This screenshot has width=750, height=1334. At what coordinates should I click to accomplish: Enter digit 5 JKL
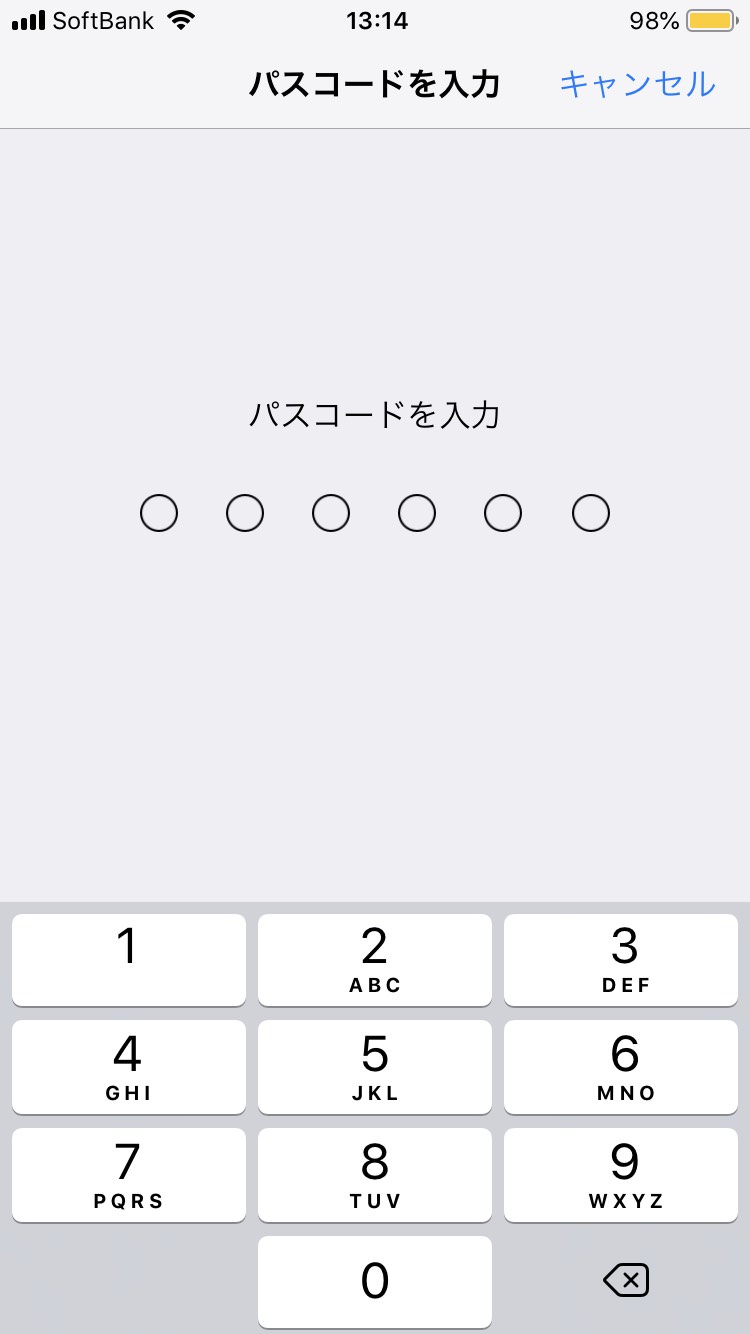(x=375, y=1066)
